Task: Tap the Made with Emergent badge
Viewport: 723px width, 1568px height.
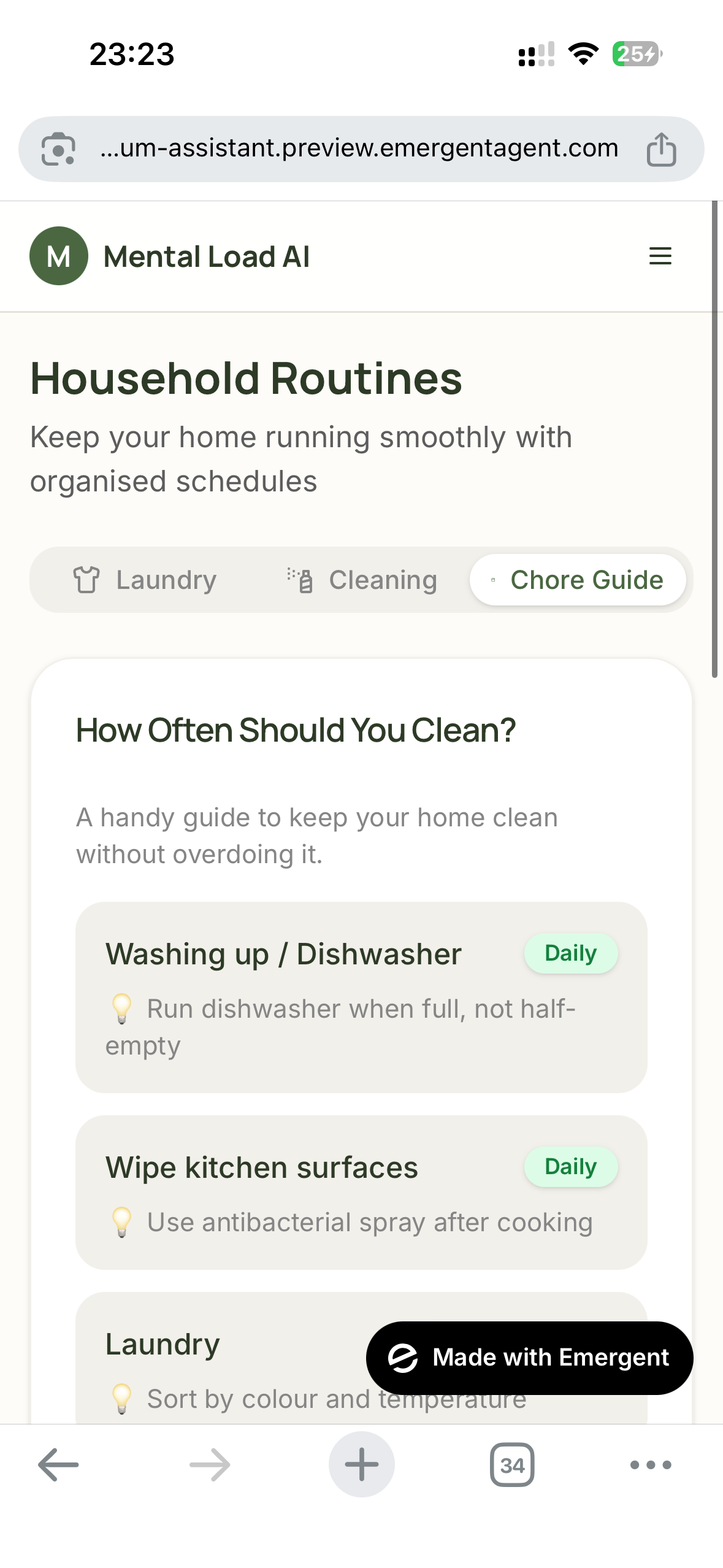Action: pyautogui.click(x=529, y=1358)
